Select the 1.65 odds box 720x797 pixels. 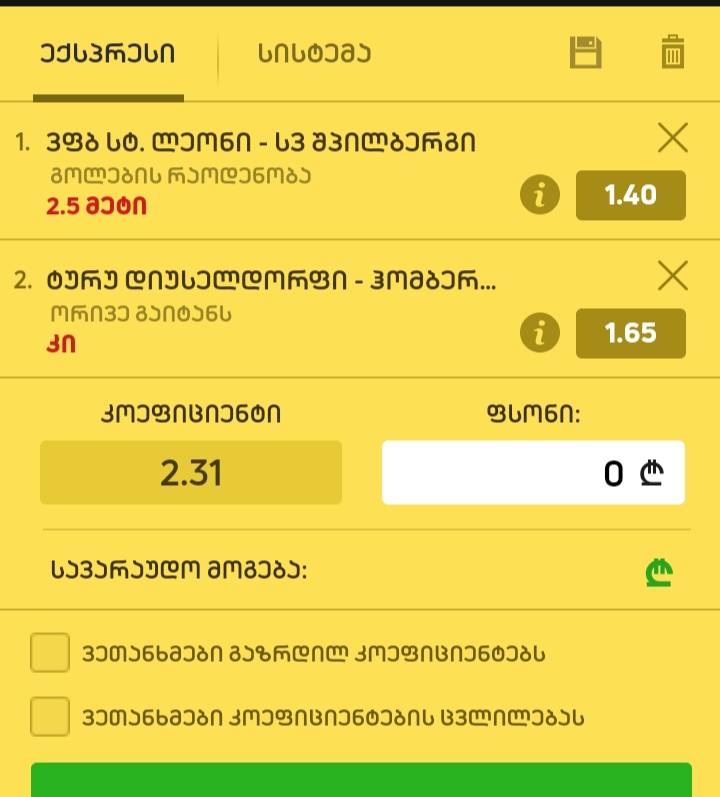click(x=631, y=334)
